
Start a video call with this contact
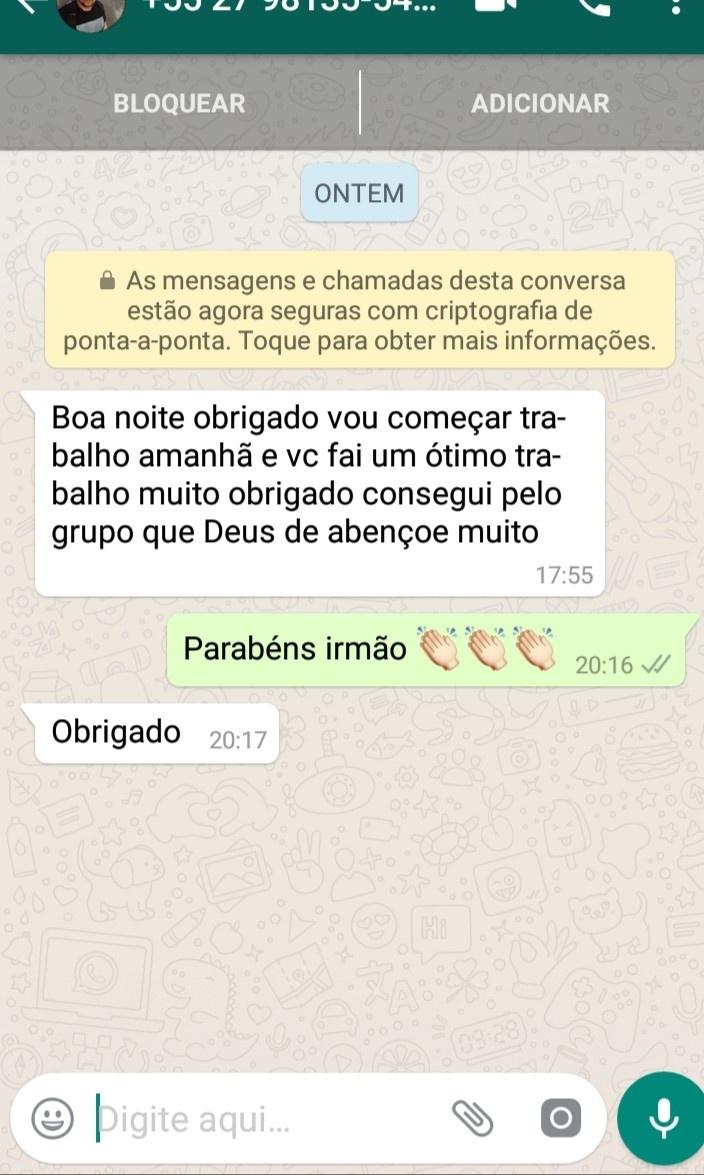[500, 6]
